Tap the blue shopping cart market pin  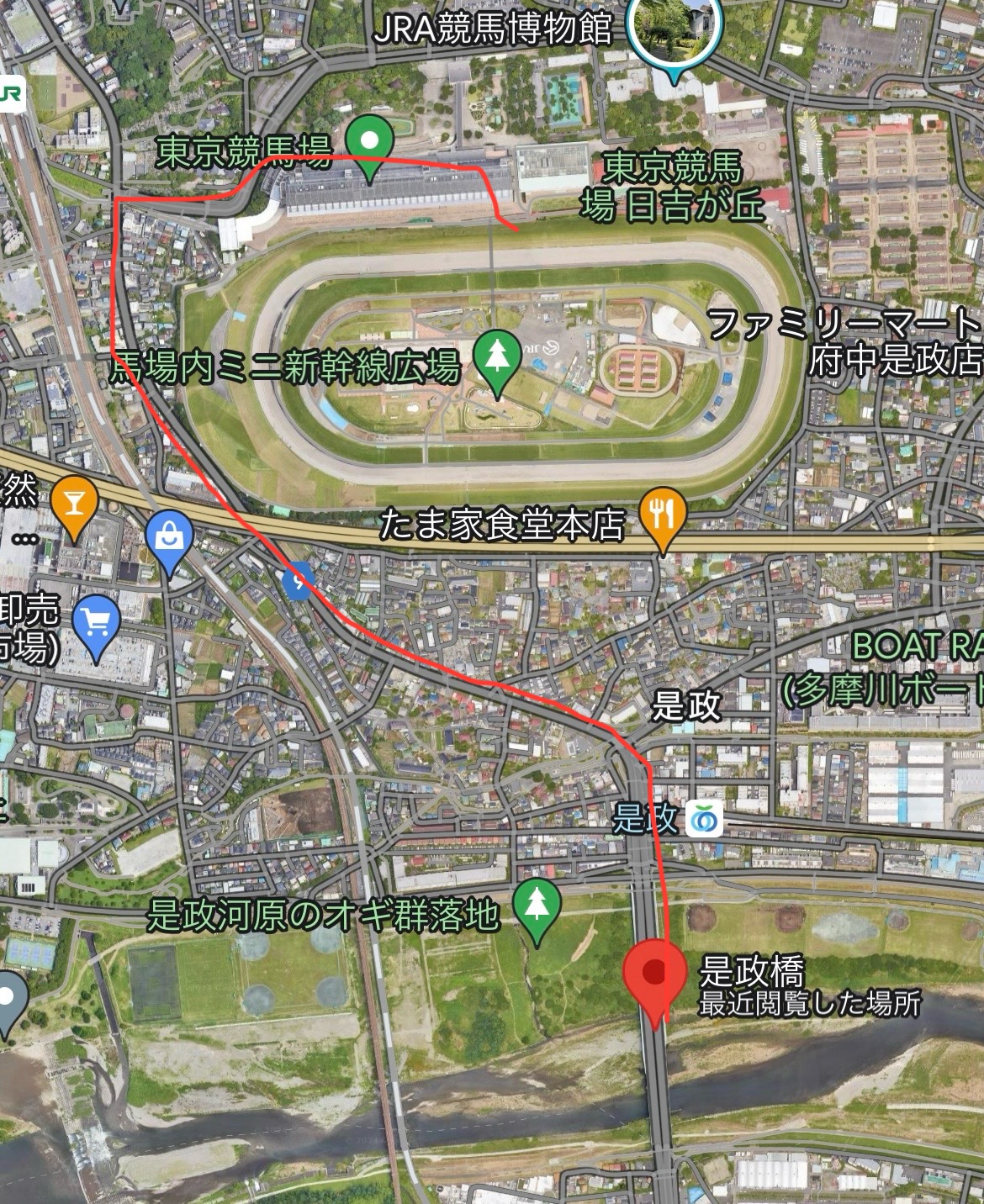coord(96,621)
